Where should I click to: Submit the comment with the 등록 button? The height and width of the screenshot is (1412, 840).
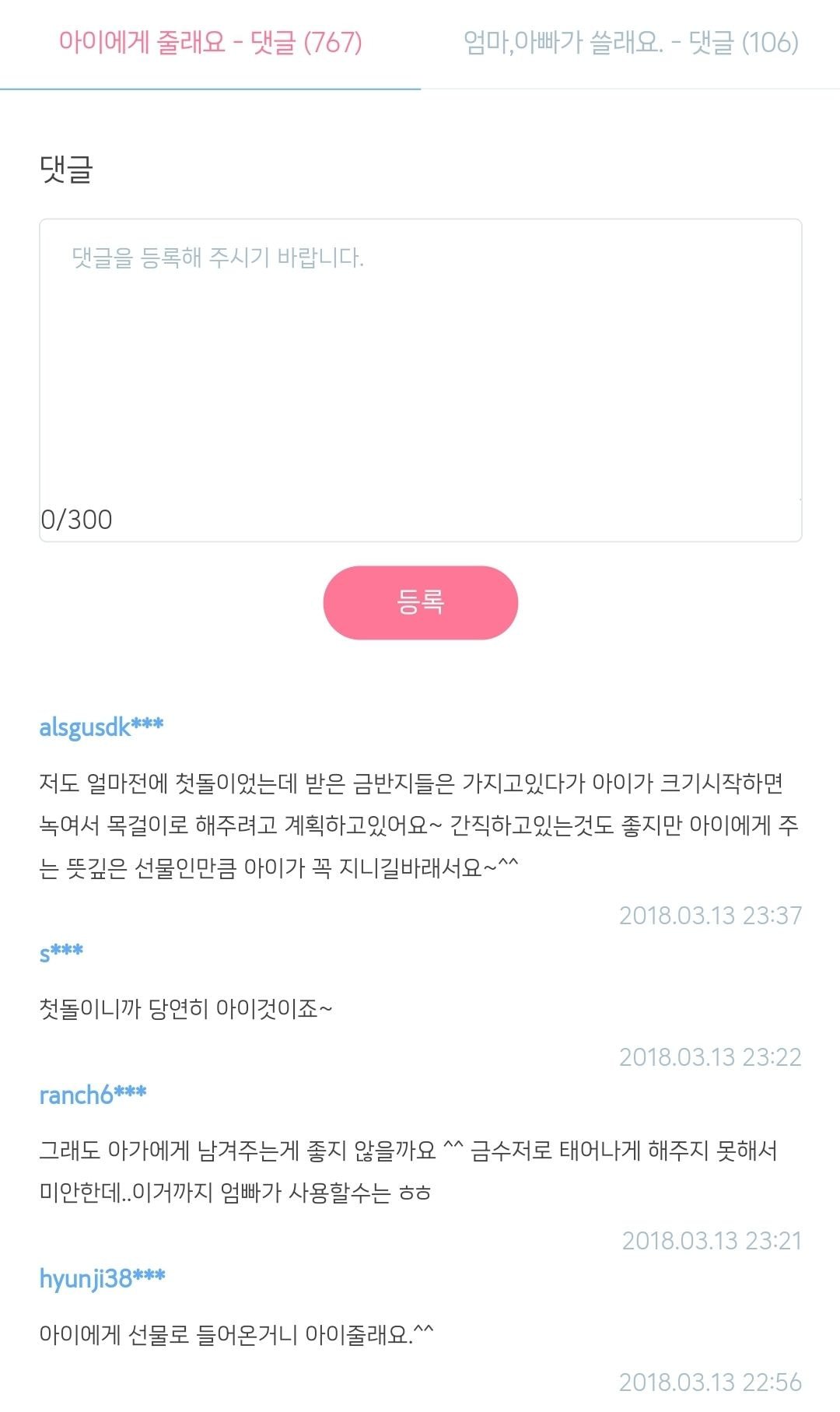coord(420,602)
